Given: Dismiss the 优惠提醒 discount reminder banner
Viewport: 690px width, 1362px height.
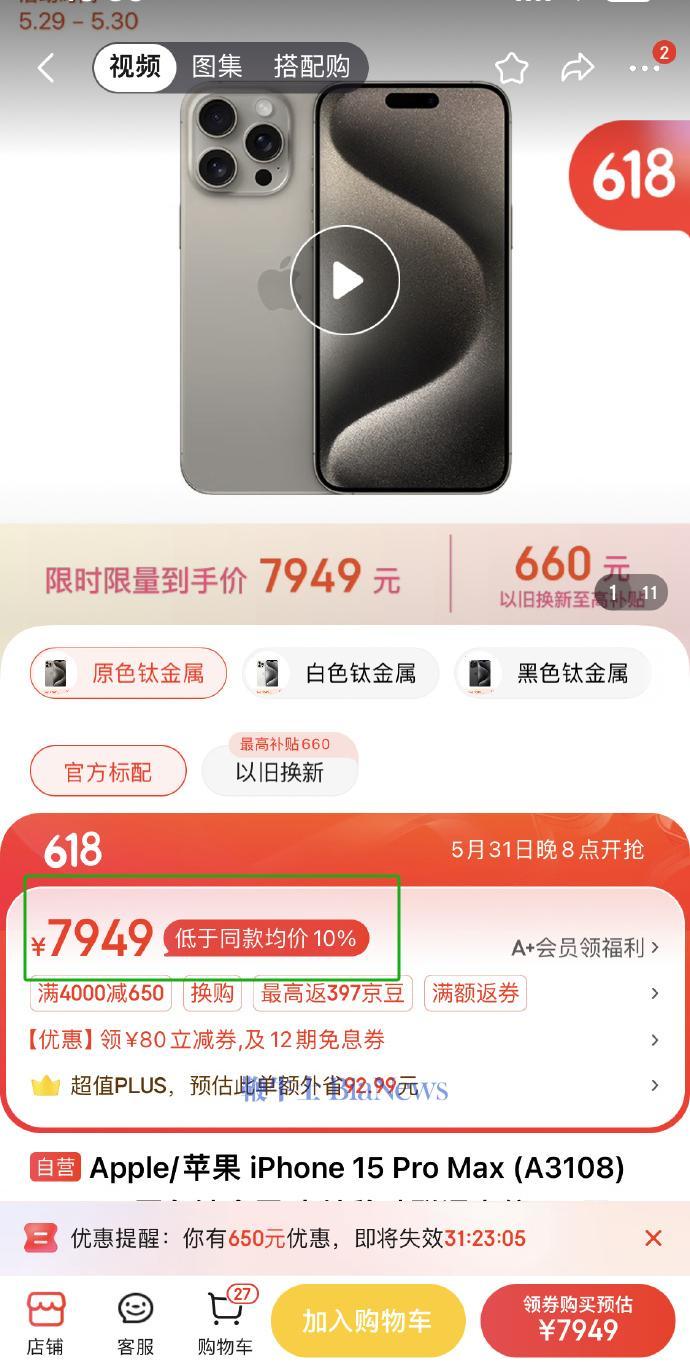Looking at the screenshot, I should pyautogui.click(x=653, y=1238).
